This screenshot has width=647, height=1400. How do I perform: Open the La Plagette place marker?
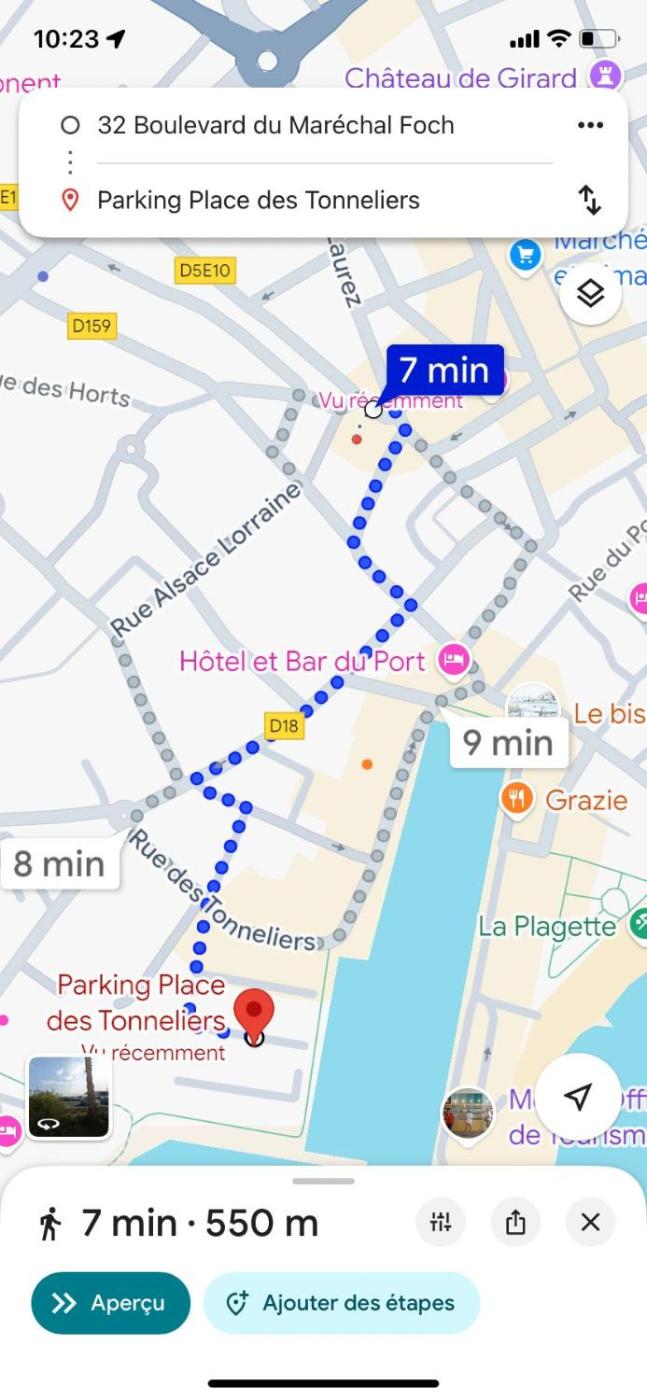[547, 926]
